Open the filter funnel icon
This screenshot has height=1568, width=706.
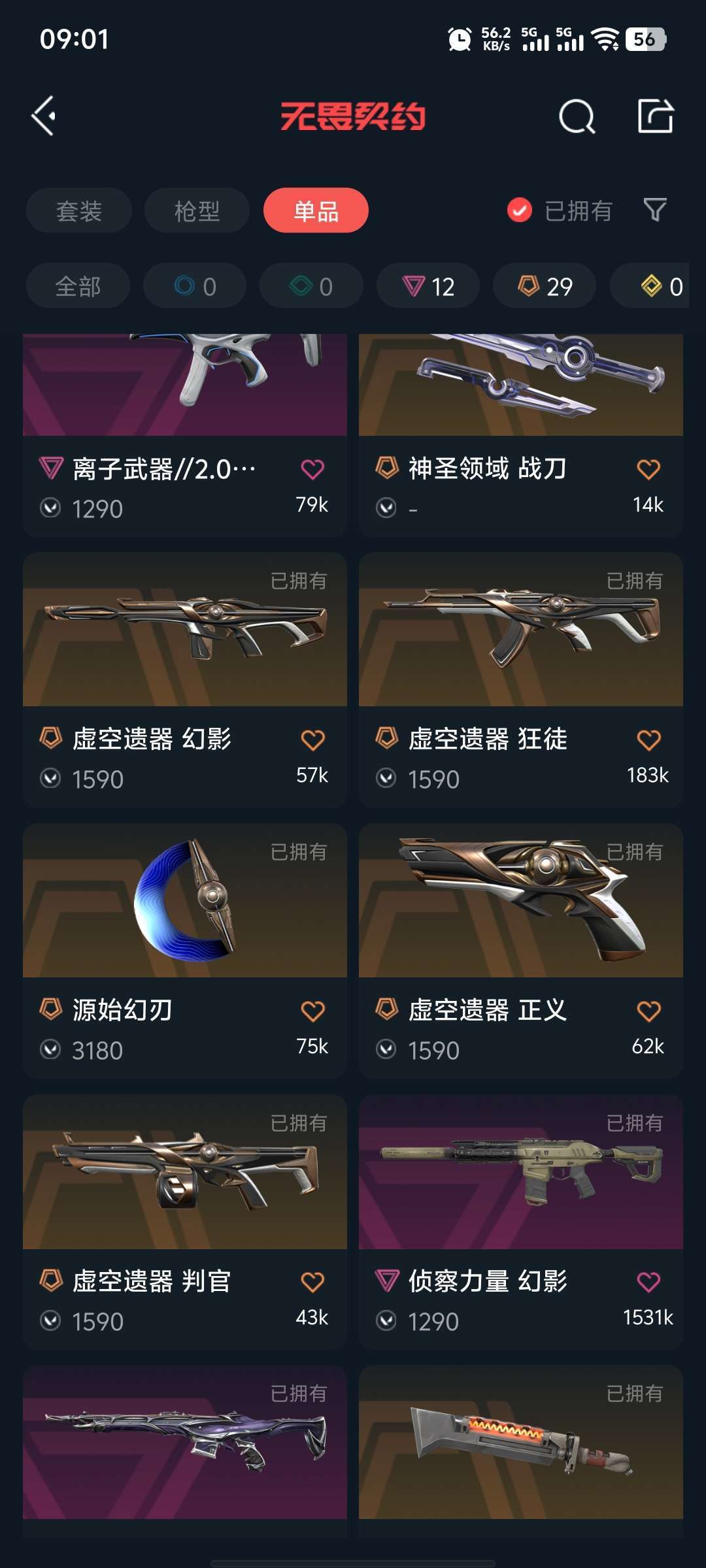[655, 210]
